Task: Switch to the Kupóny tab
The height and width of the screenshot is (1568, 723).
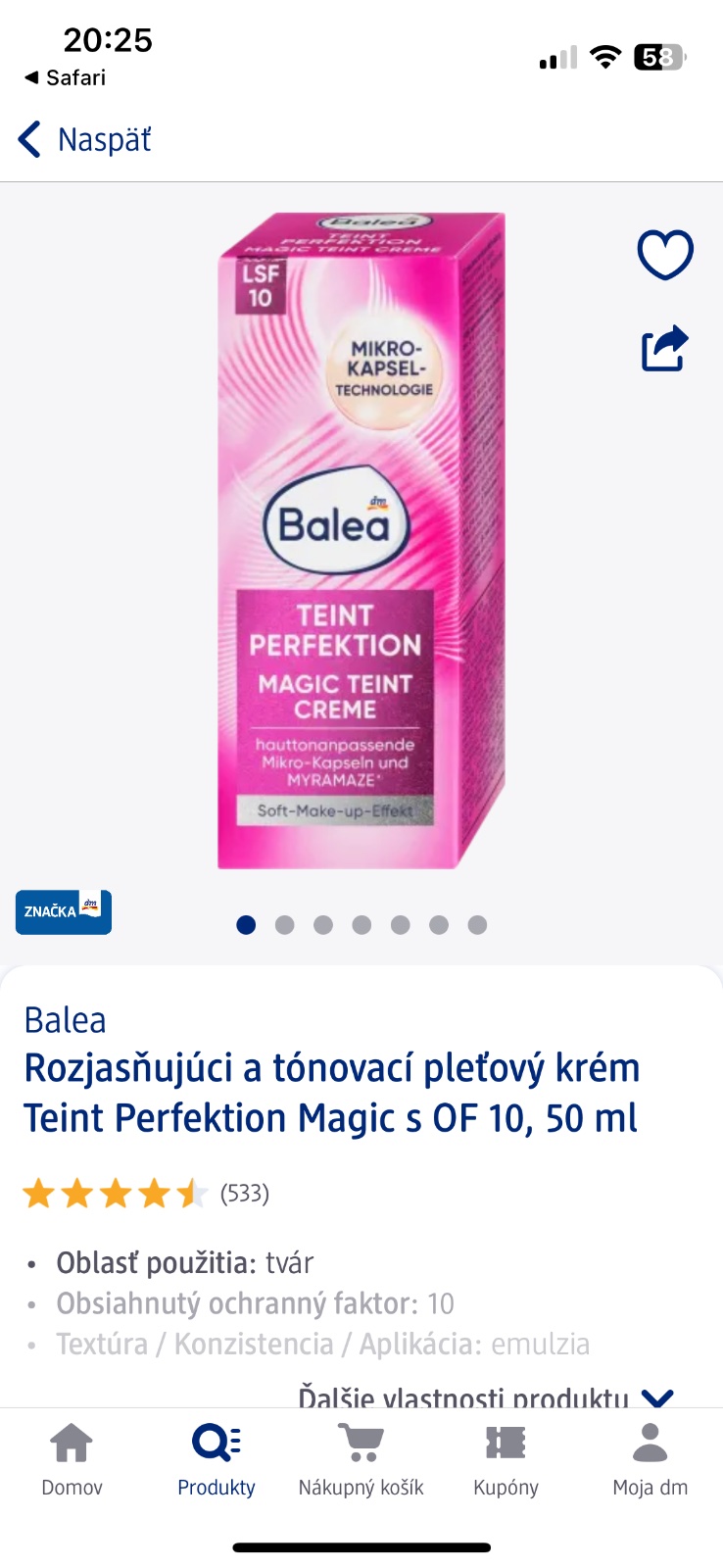Action: pyautogui.click(x=506, y=1458)
